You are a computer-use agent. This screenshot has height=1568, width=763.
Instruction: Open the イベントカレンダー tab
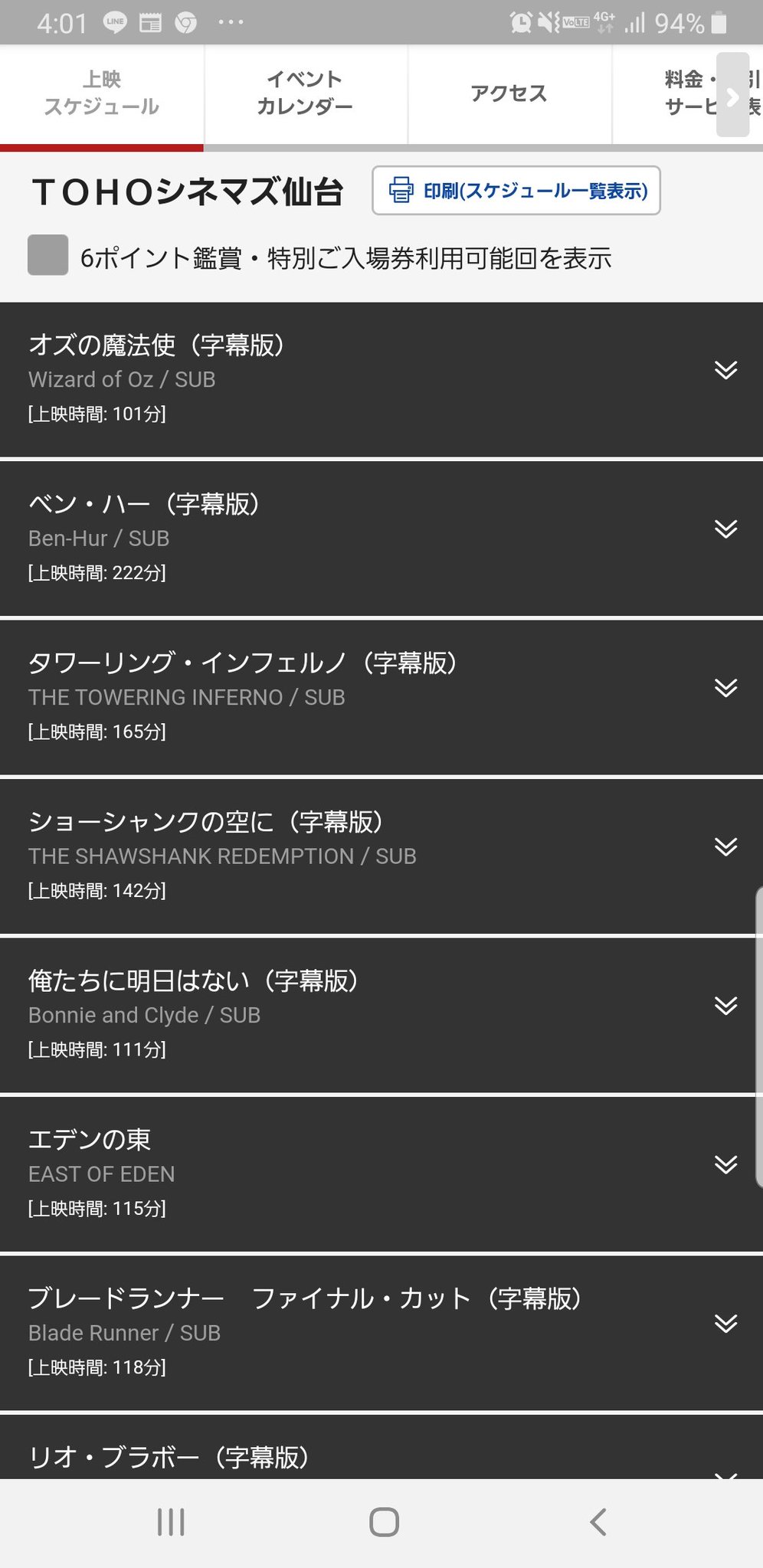(305, 93)
